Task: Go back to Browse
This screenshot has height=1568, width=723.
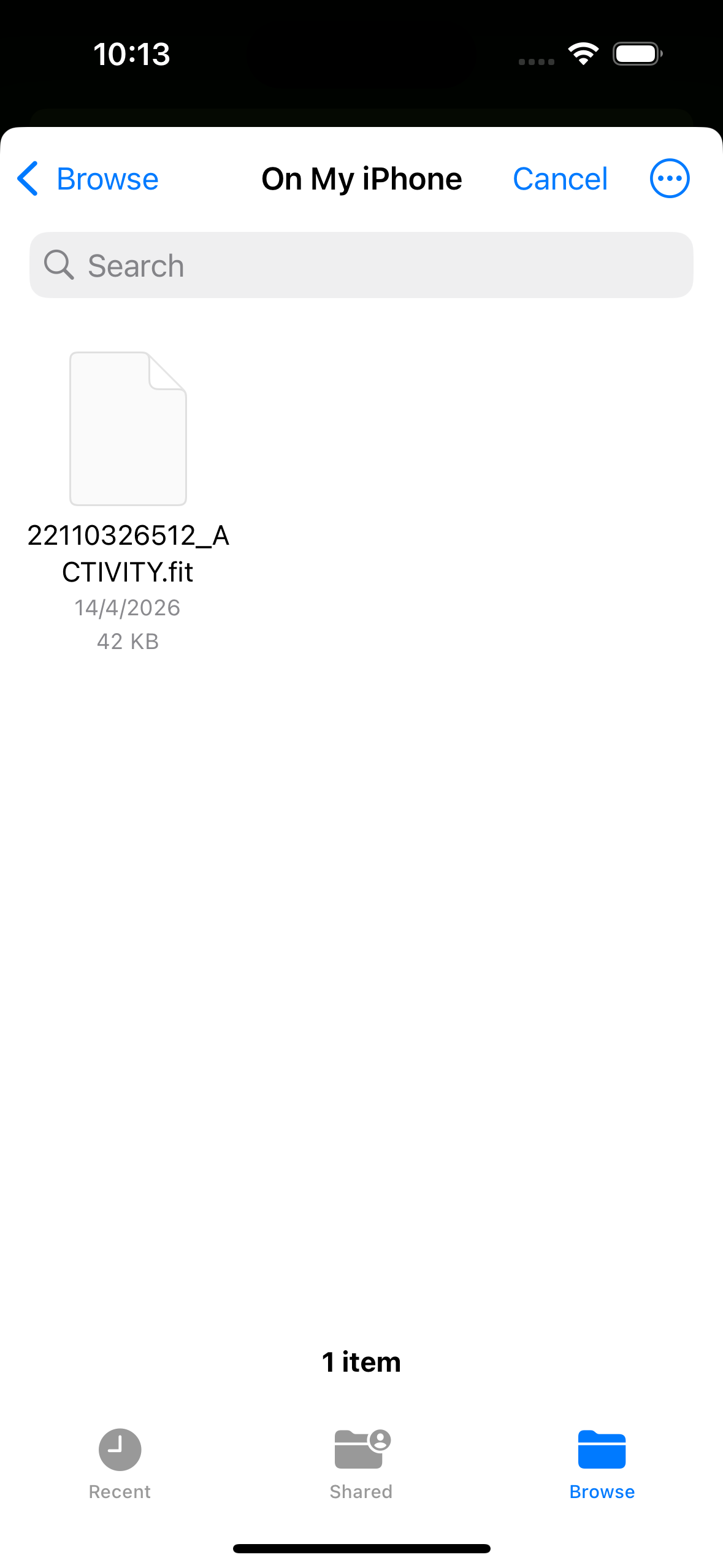Action: (x=87, y=179)
